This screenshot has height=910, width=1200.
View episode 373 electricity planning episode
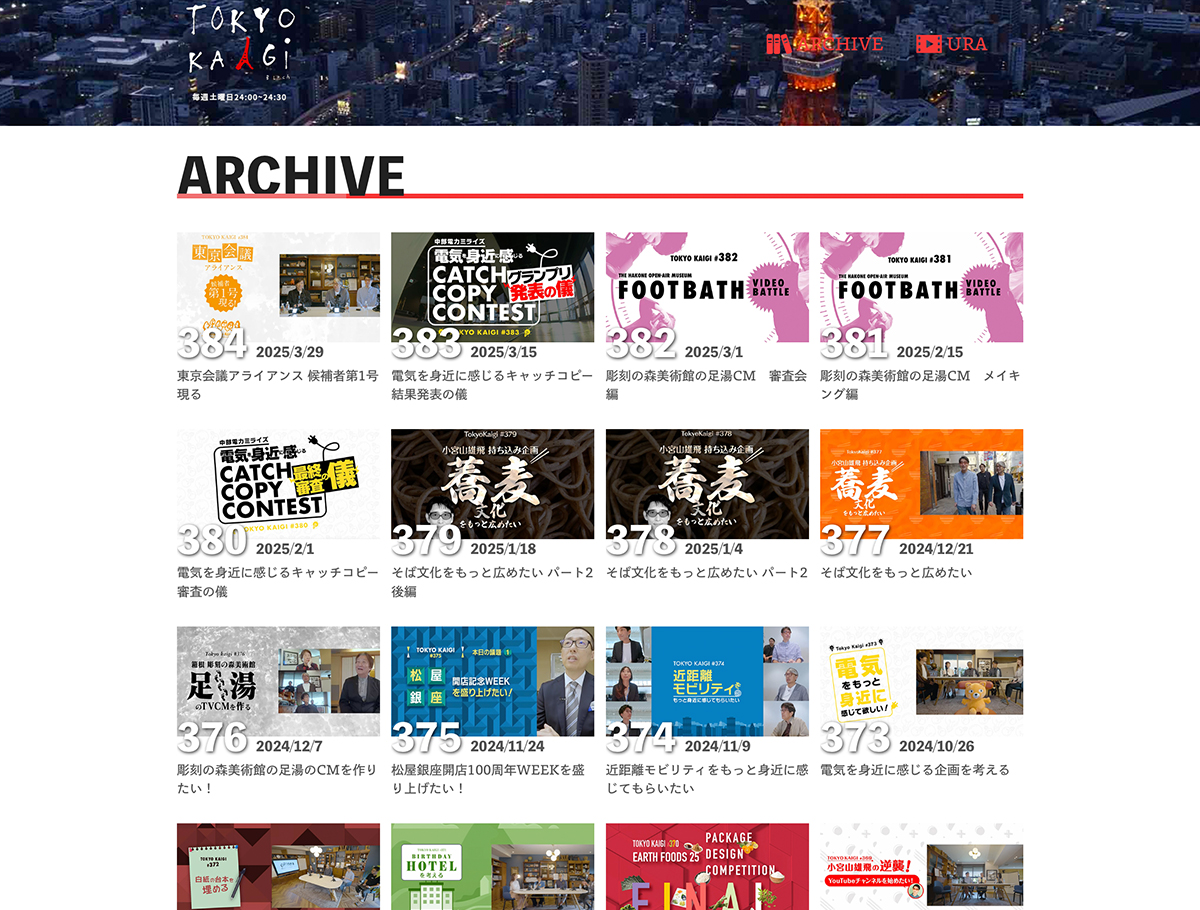coord(921,682)
